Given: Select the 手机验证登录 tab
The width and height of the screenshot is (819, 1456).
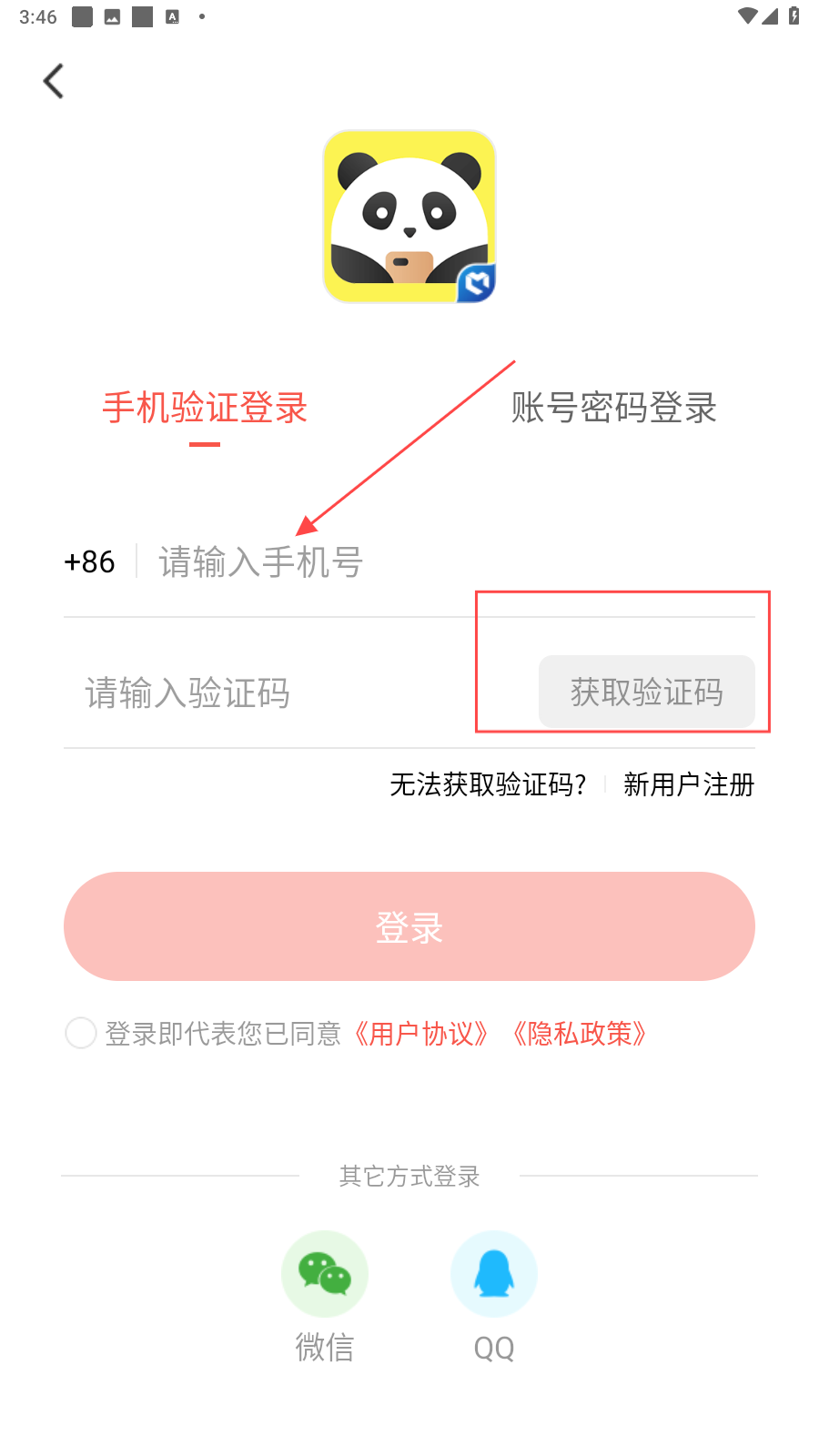Looking at the screenshot, I should 205,408.
